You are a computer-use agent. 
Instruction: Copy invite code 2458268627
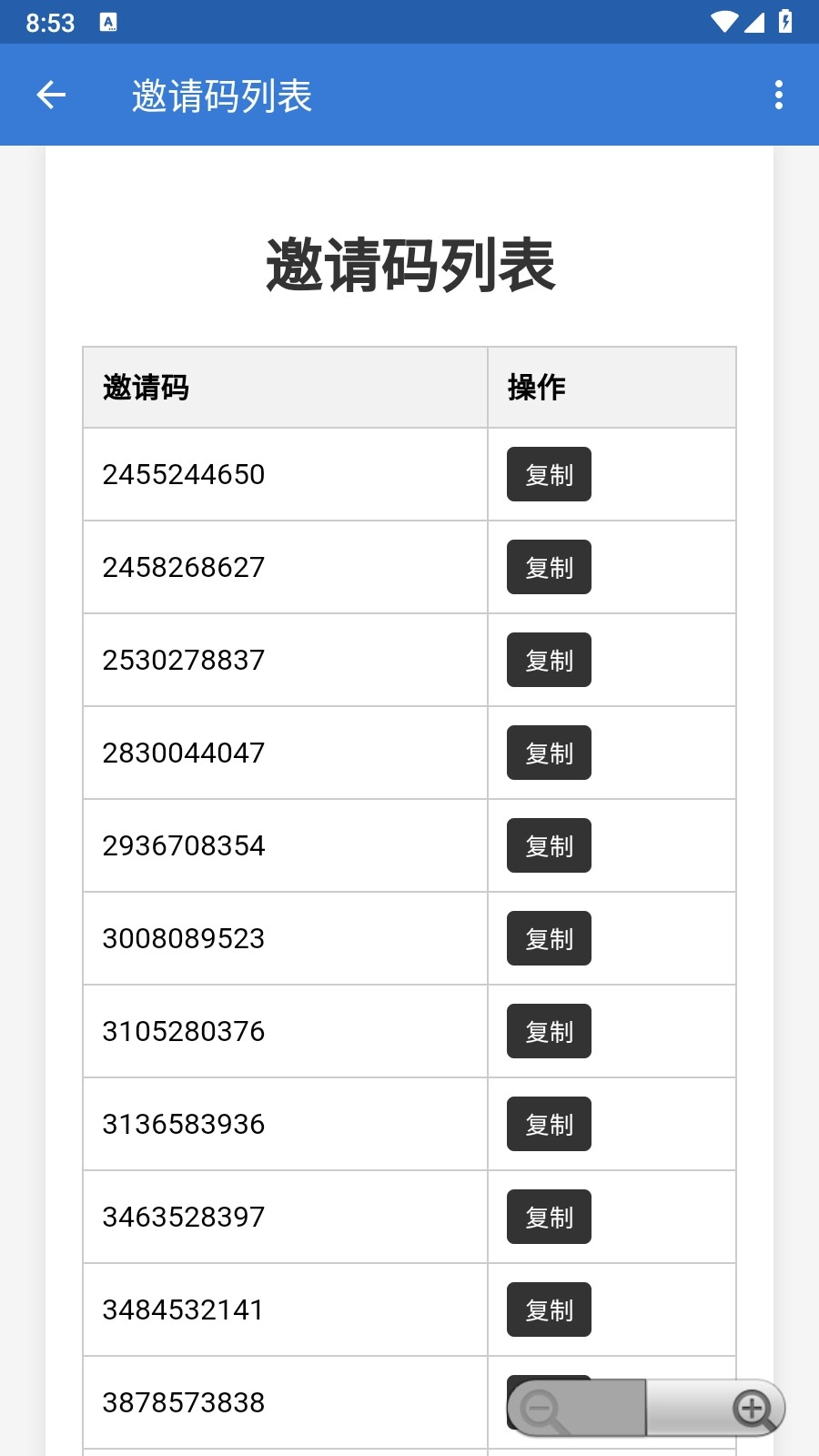[x=549, y=567]
